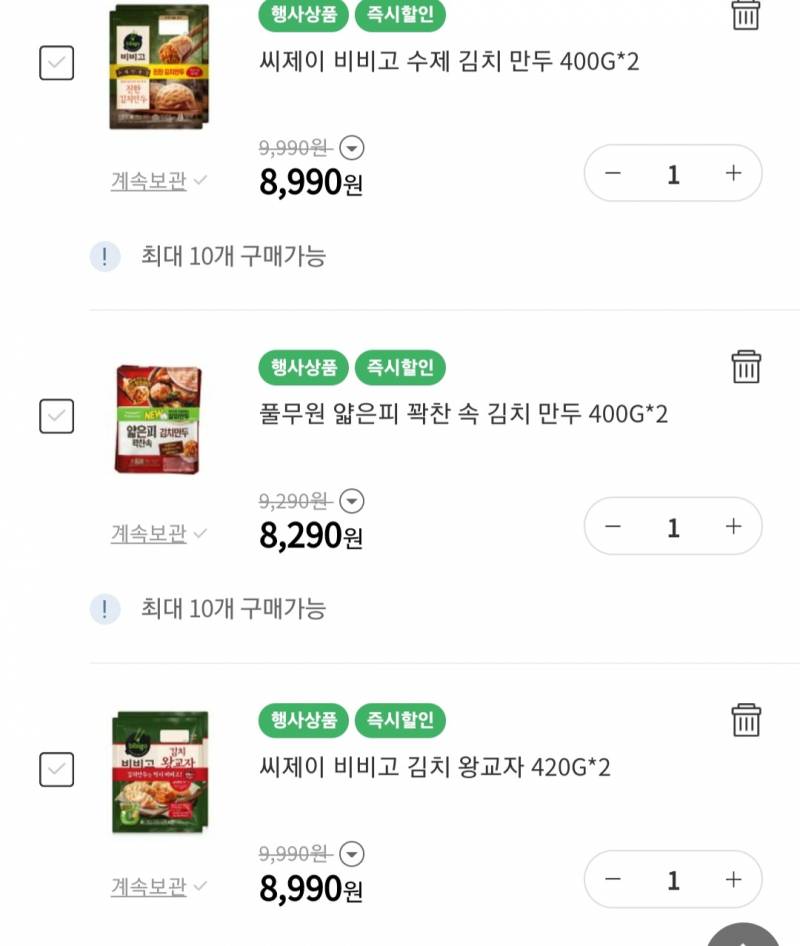
Task: Check the 수제 김치 만두 selection checkbox
Action: click(56, 63)
